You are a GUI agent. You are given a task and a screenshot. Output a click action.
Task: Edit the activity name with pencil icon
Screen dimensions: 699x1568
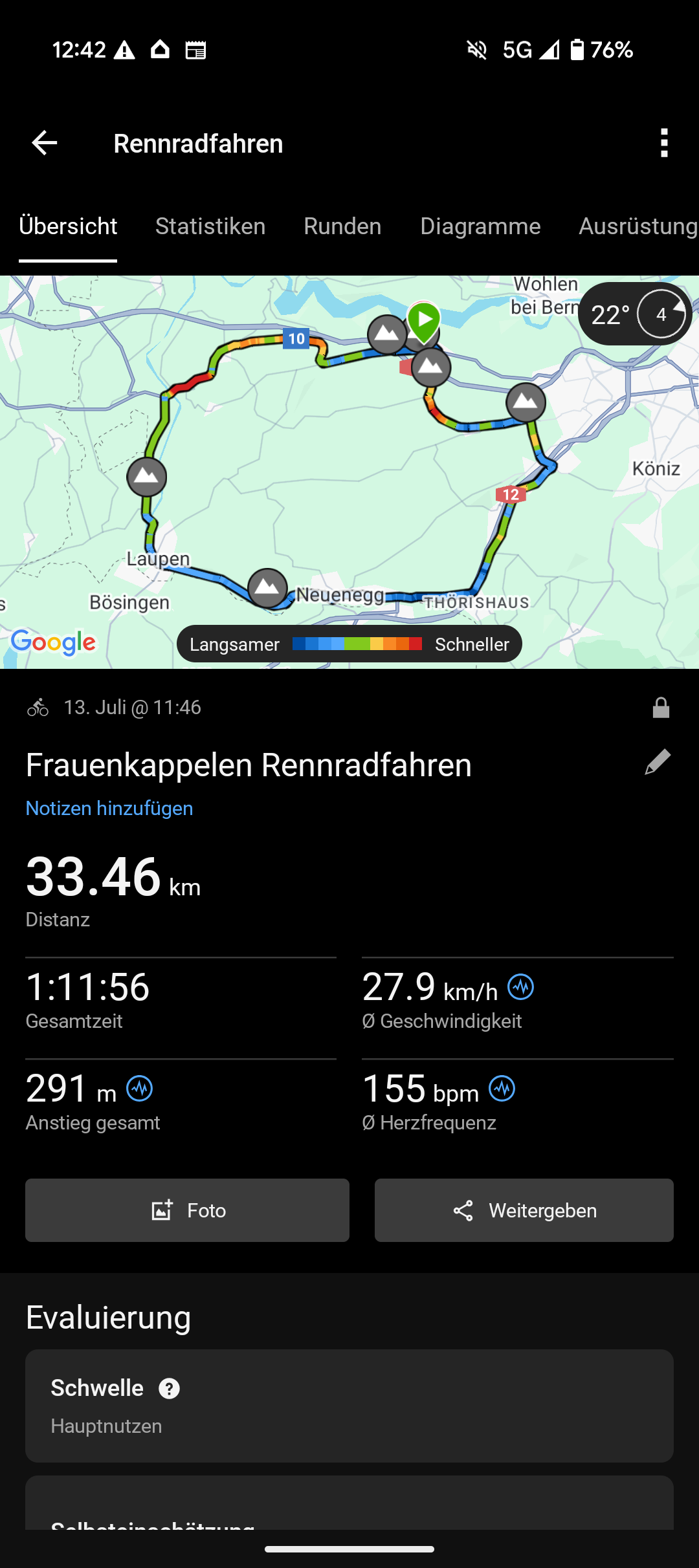(x=658, y=763)
